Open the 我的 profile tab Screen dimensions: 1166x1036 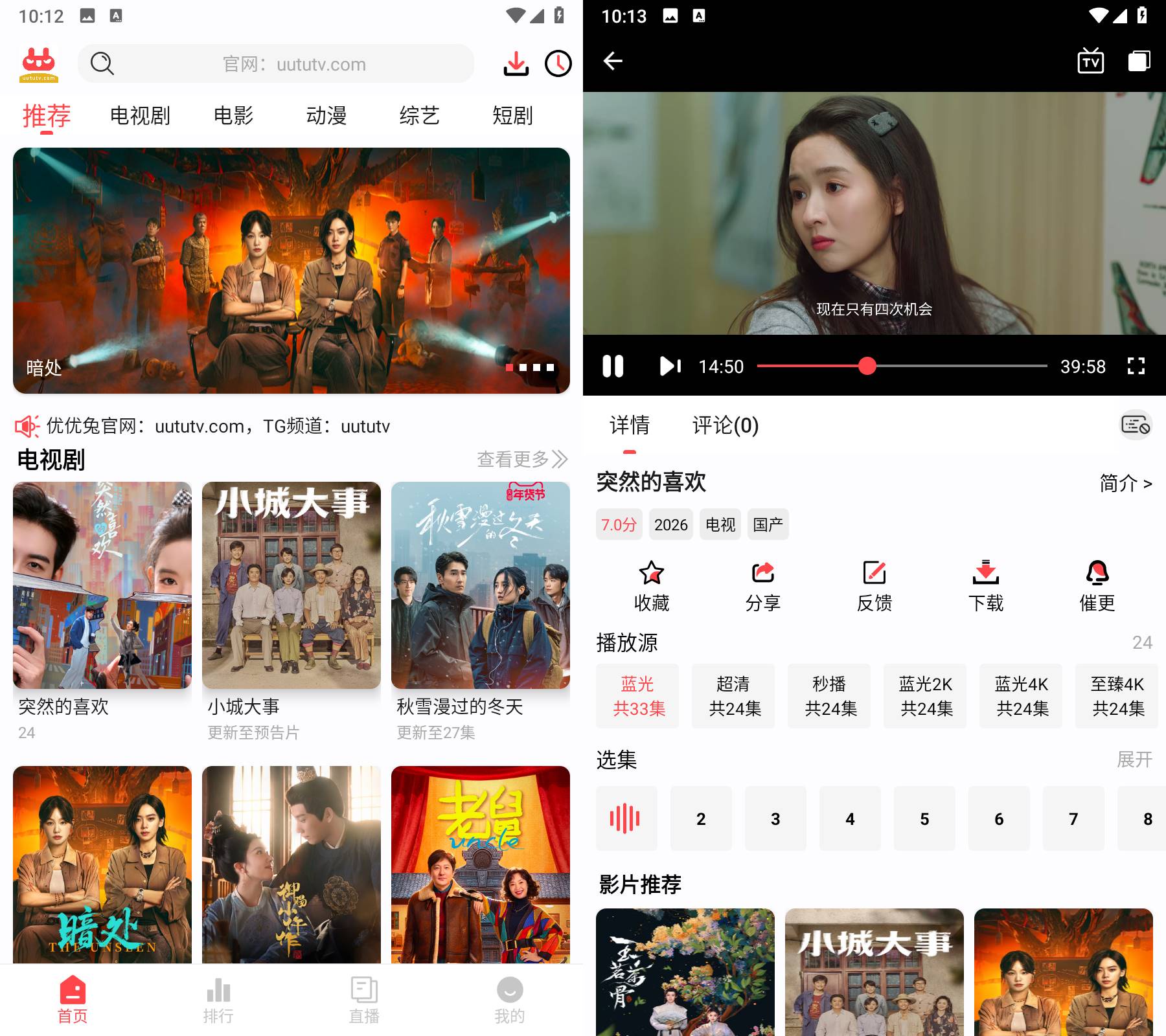(510, 1000)
